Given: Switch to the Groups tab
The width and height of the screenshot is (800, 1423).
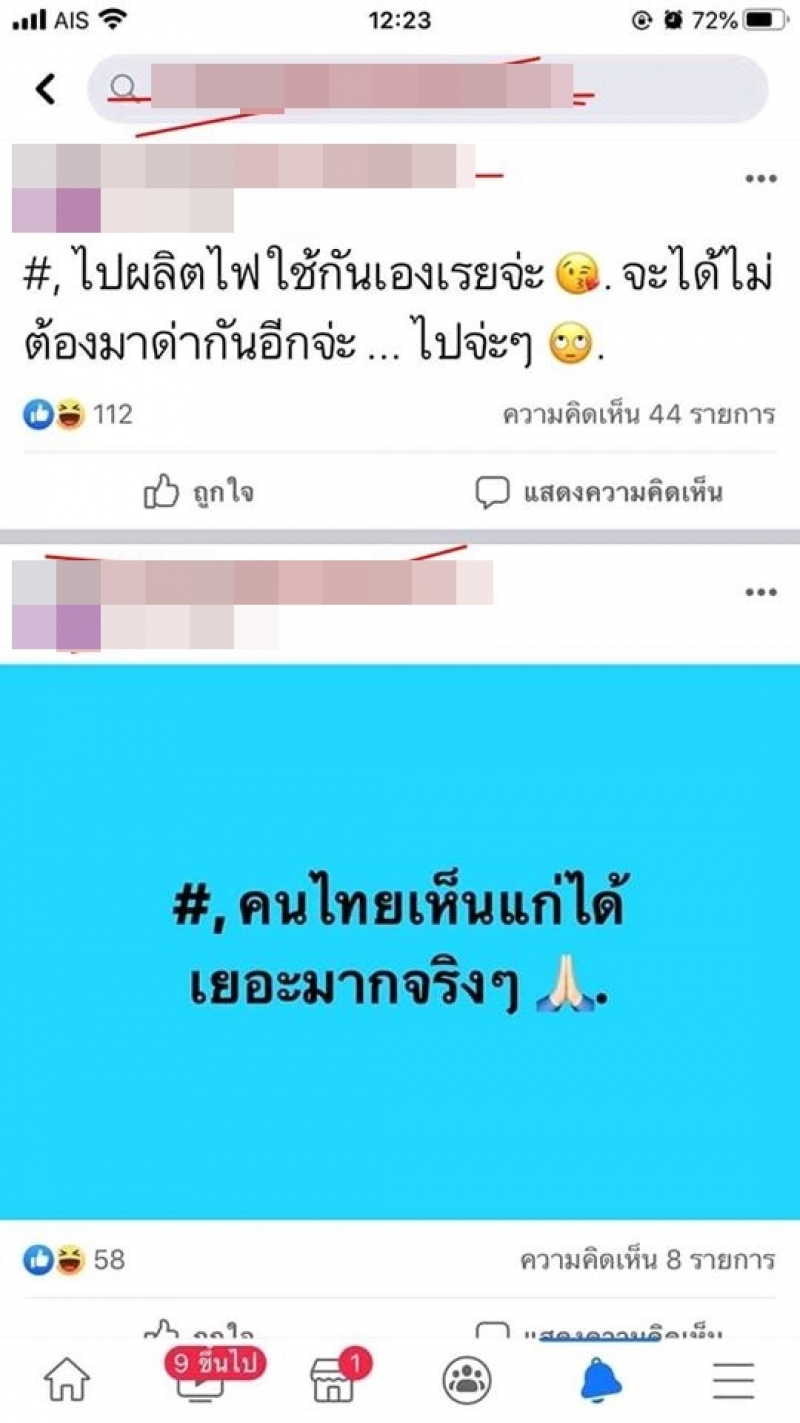Looking at the screenshot, I should coord(467,1381).
